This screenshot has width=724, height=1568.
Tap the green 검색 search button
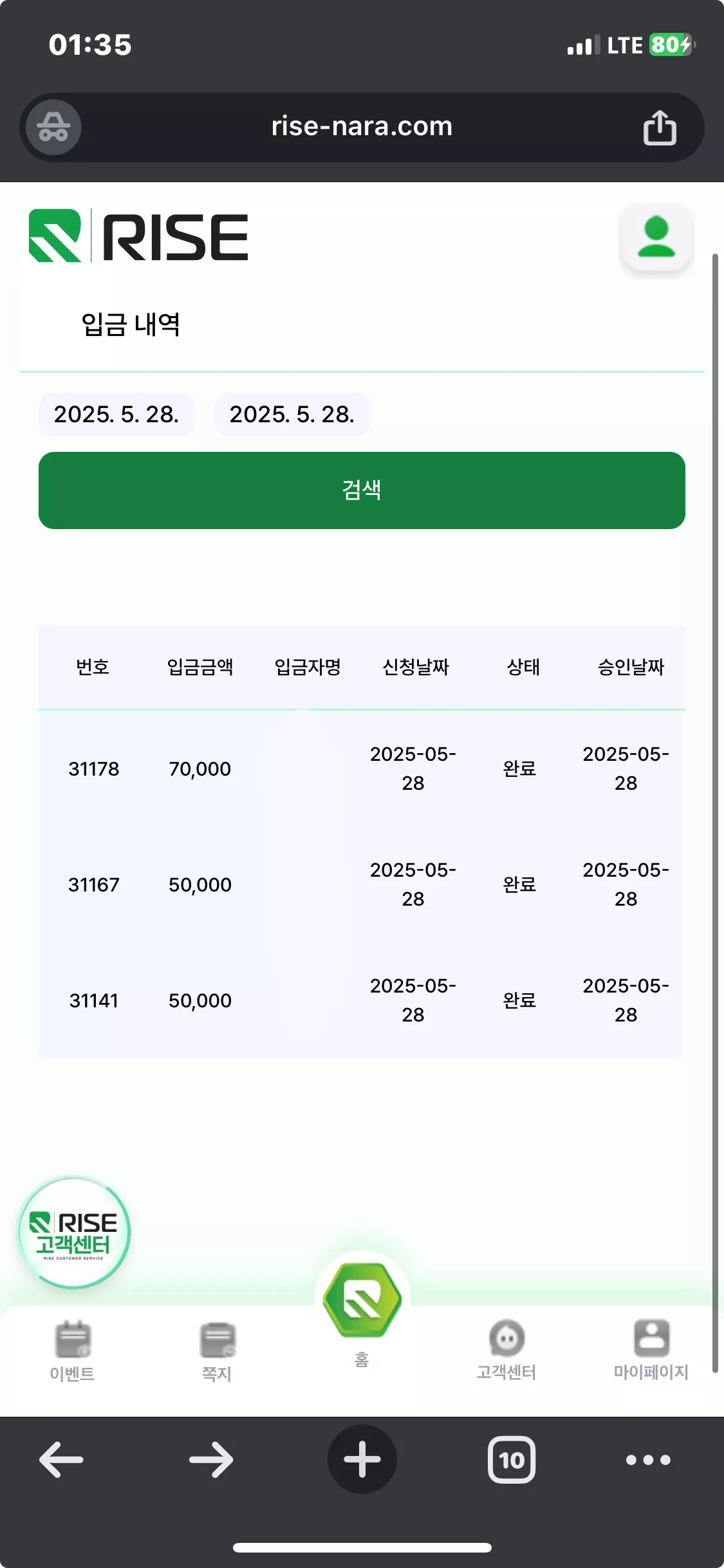pos(362,490)
